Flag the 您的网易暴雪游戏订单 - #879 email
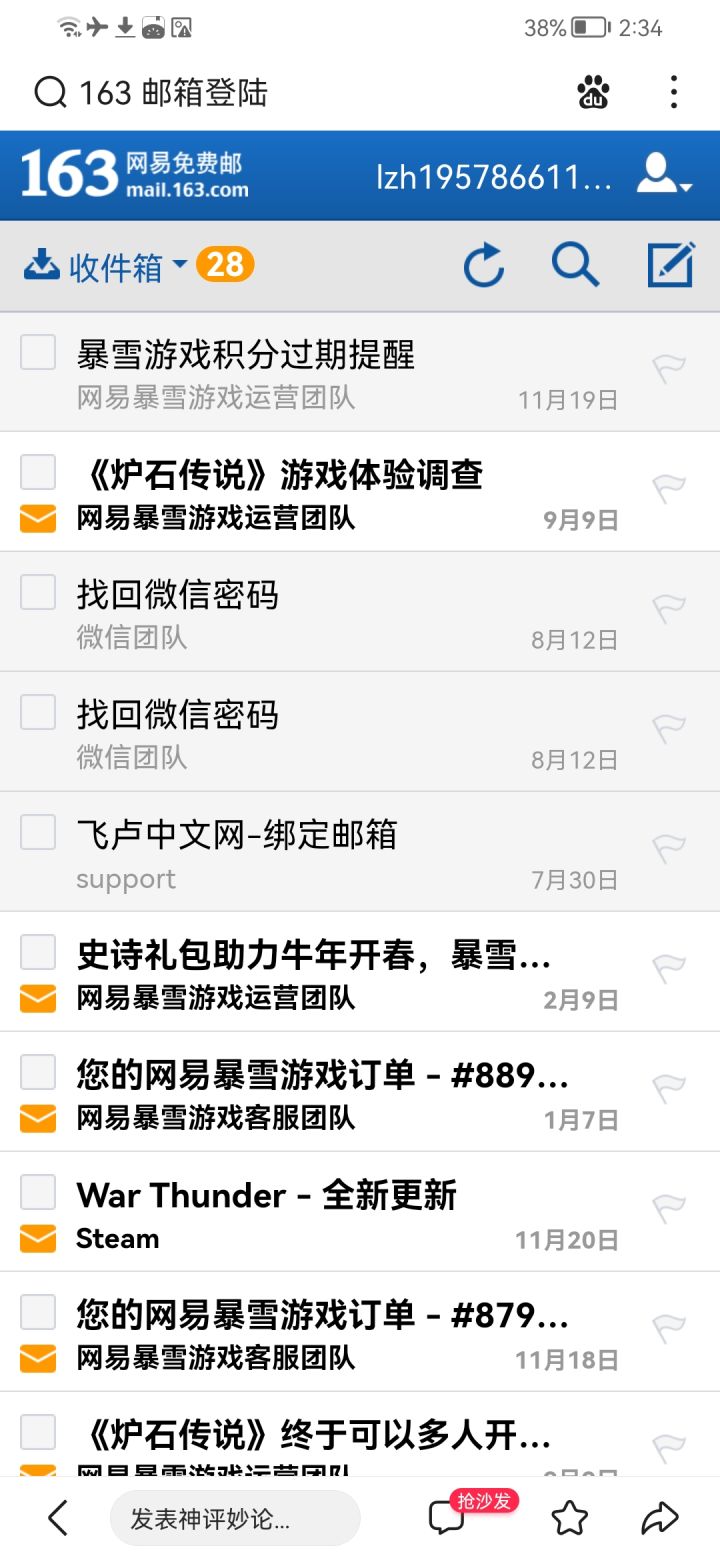The width and height of the screenshot is (720, 1560). [669, 1329]
